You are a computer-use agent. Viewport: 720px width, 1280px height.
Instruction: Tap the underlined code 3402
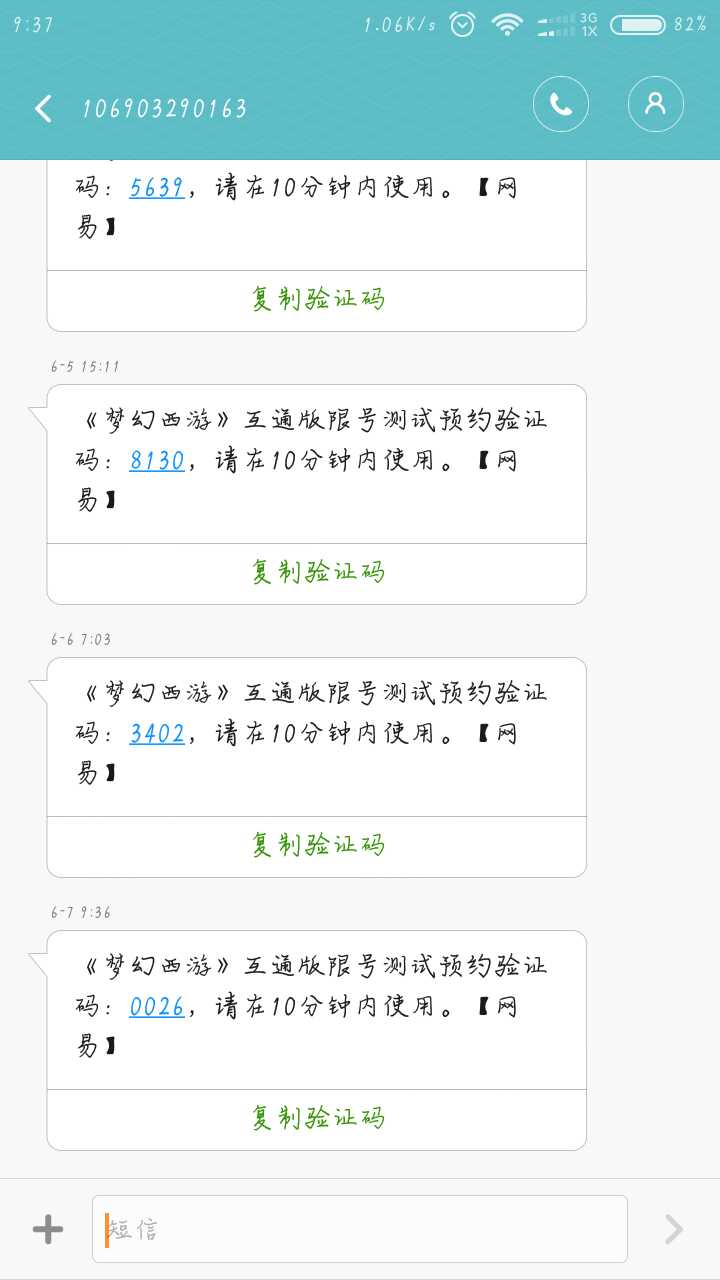tap(157, 734)
